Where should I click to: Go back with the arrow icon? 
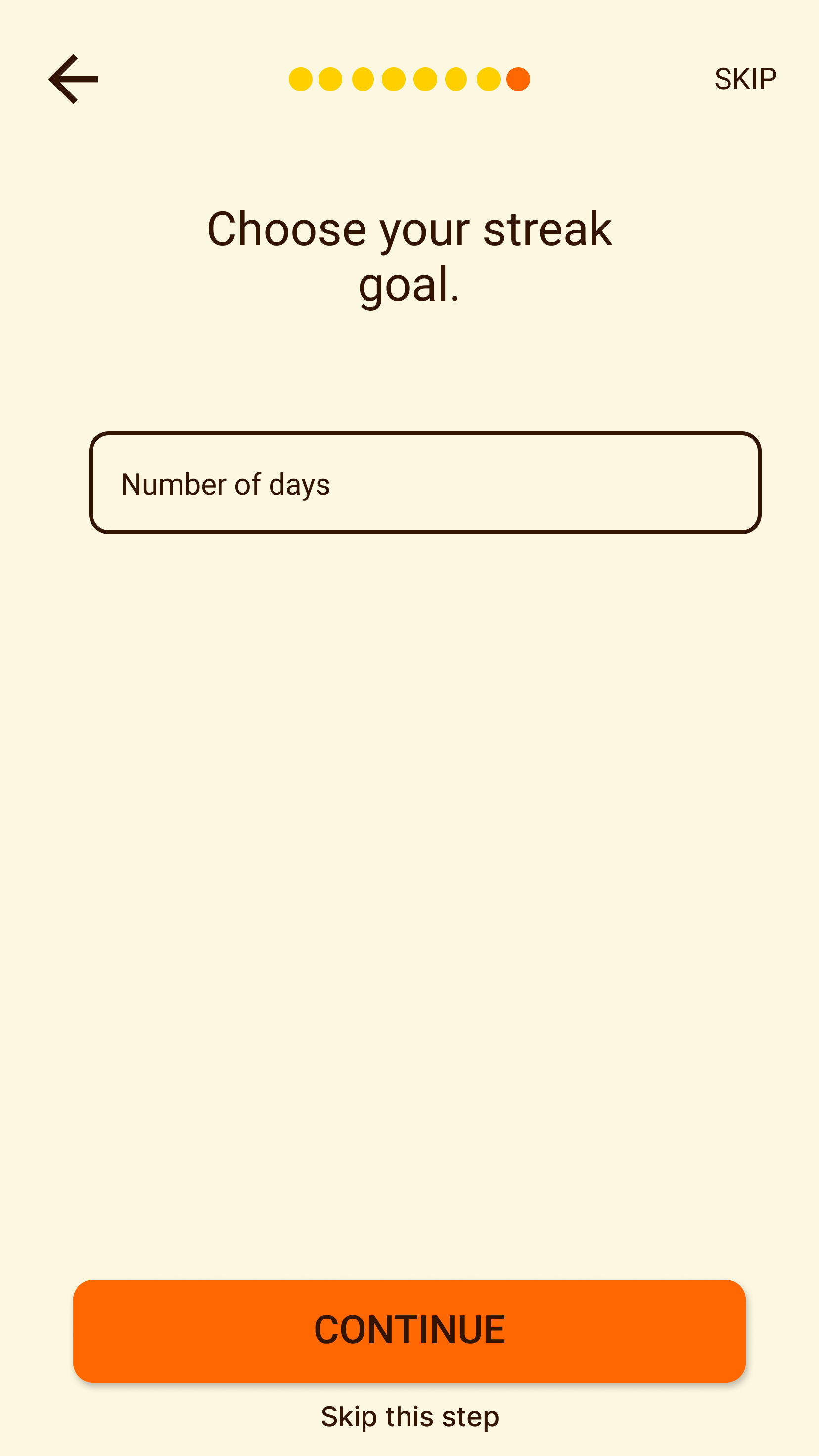point(74,79)
